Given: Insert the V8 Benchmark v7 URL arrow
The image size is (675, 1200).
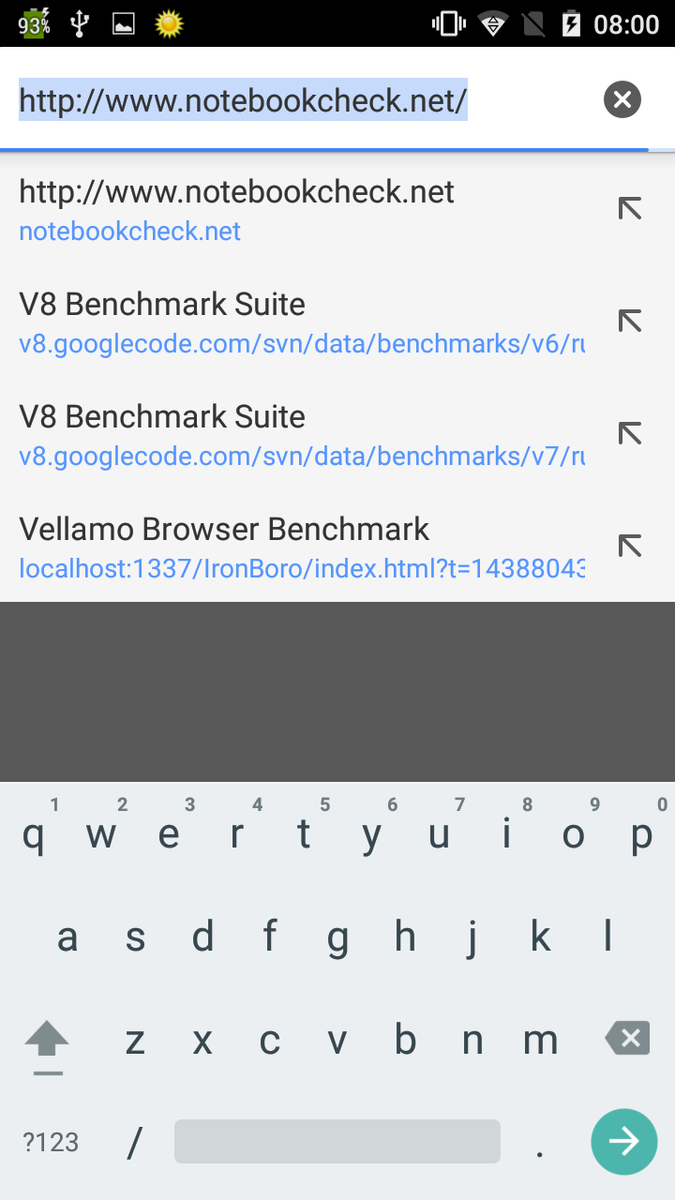Looking at the screenshot, I should click(629, 433).
